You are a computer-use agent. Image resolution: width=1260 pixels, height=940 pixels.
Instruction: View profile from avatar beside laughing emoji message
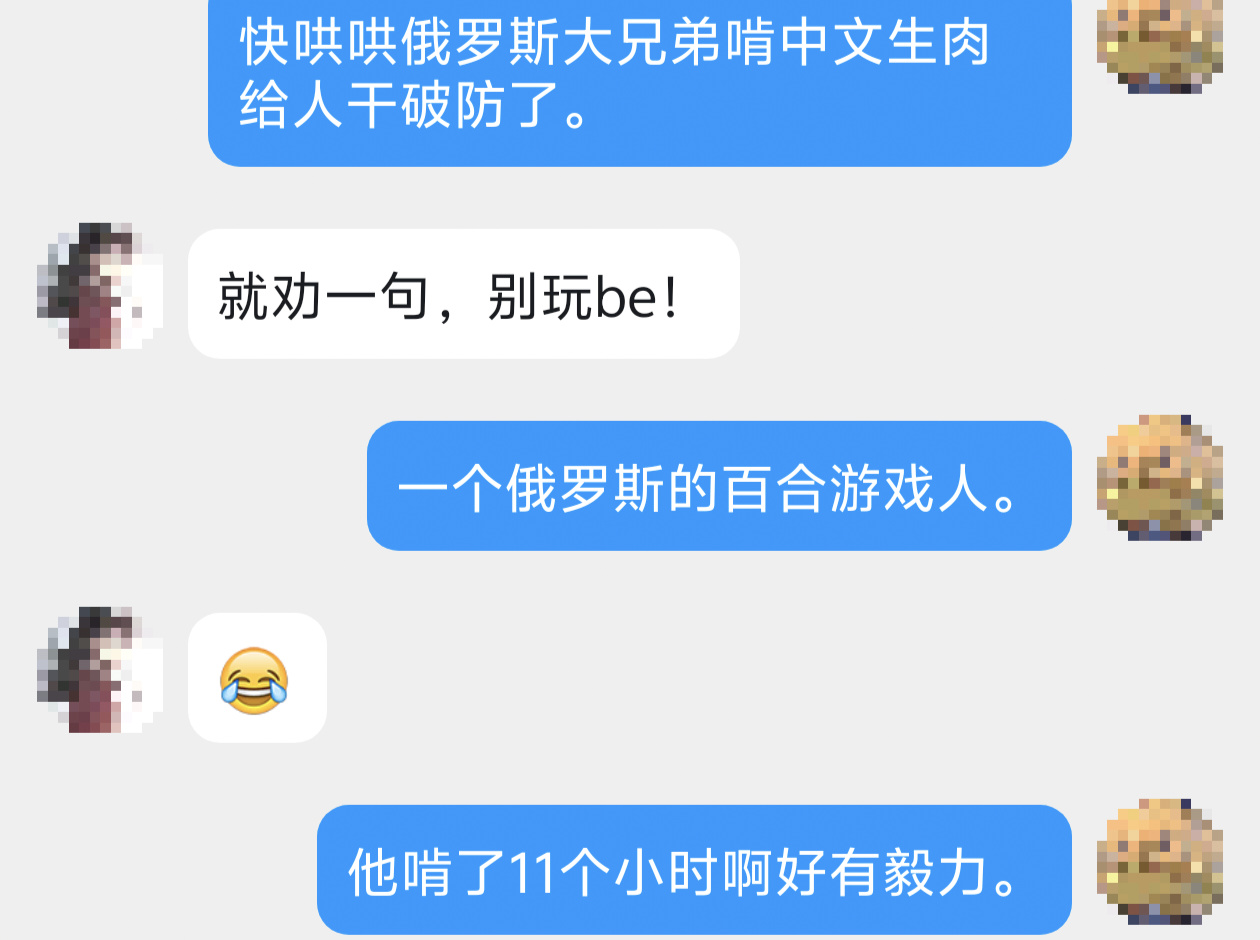pos(100,669)
